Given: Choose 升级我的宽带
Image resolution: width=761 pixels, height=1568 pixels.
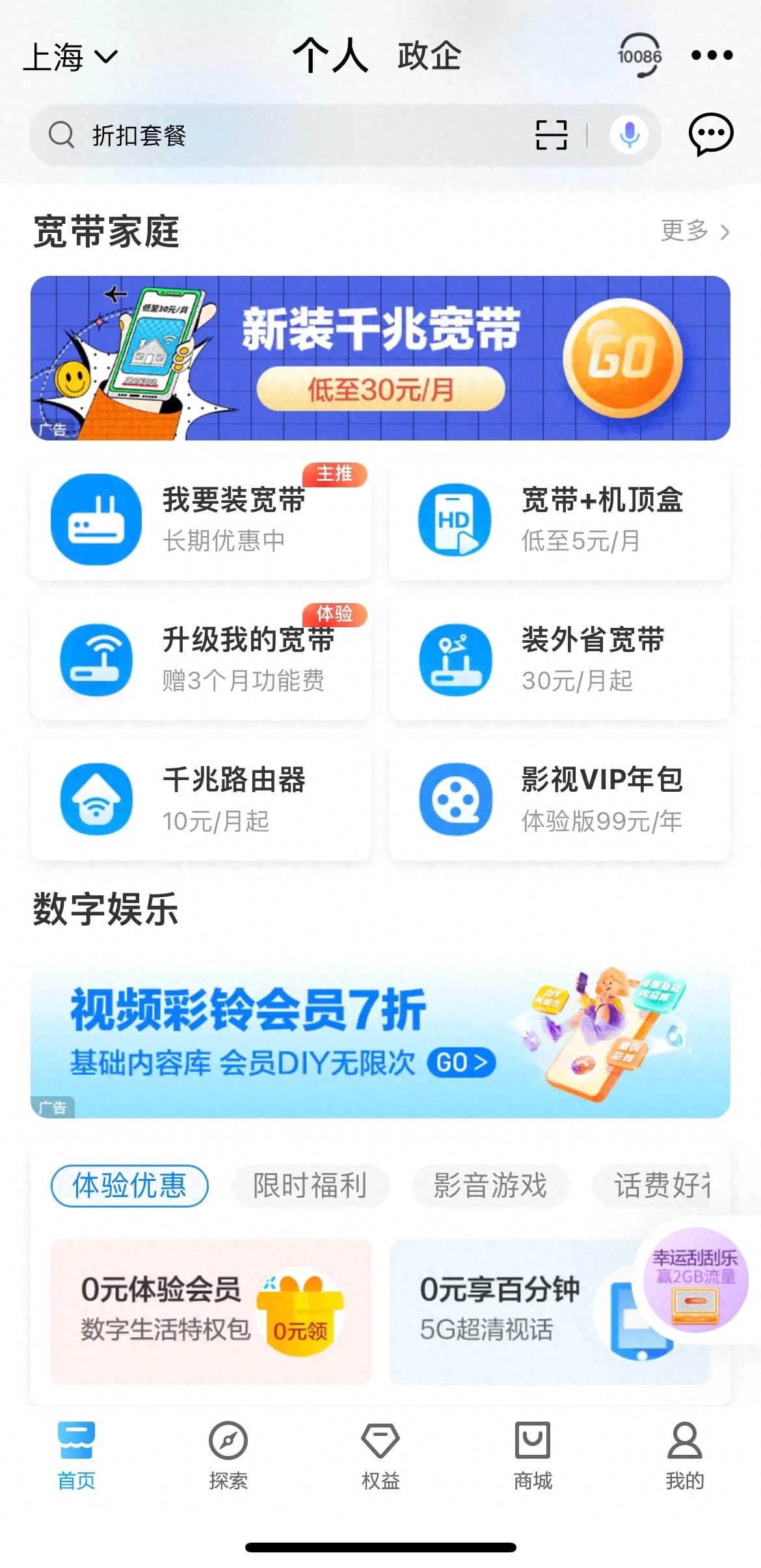Looking at the screenshot, I should coord(200,660).
